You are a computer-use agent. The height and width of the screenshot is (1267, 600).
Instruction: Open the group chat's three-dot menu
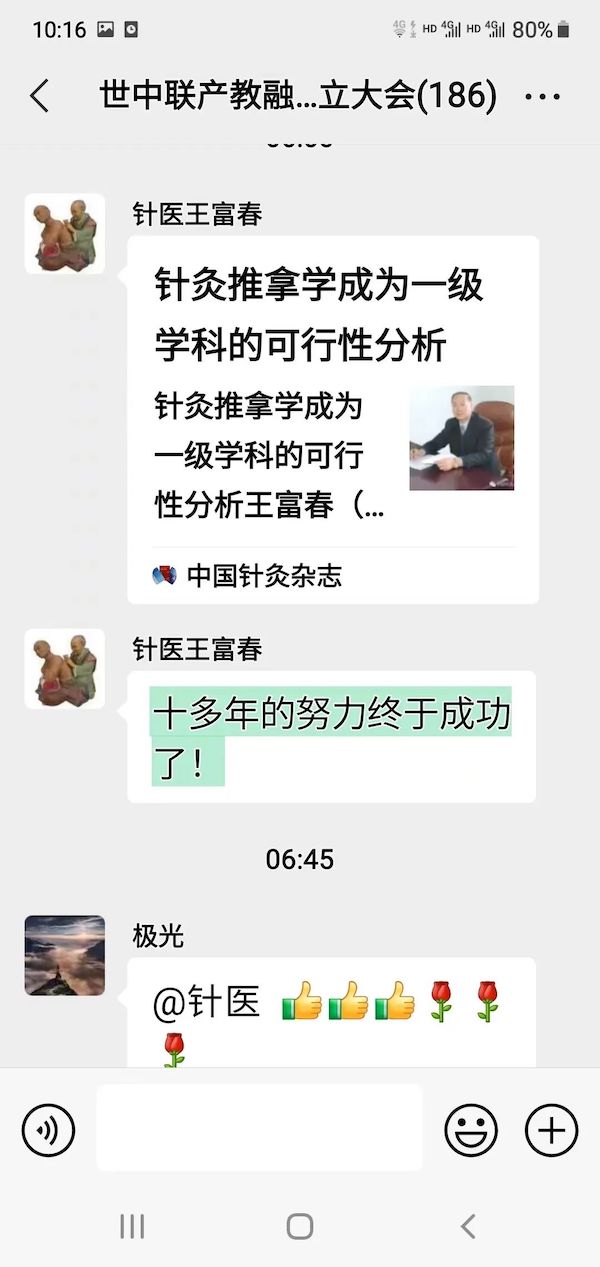click(542, 97)
